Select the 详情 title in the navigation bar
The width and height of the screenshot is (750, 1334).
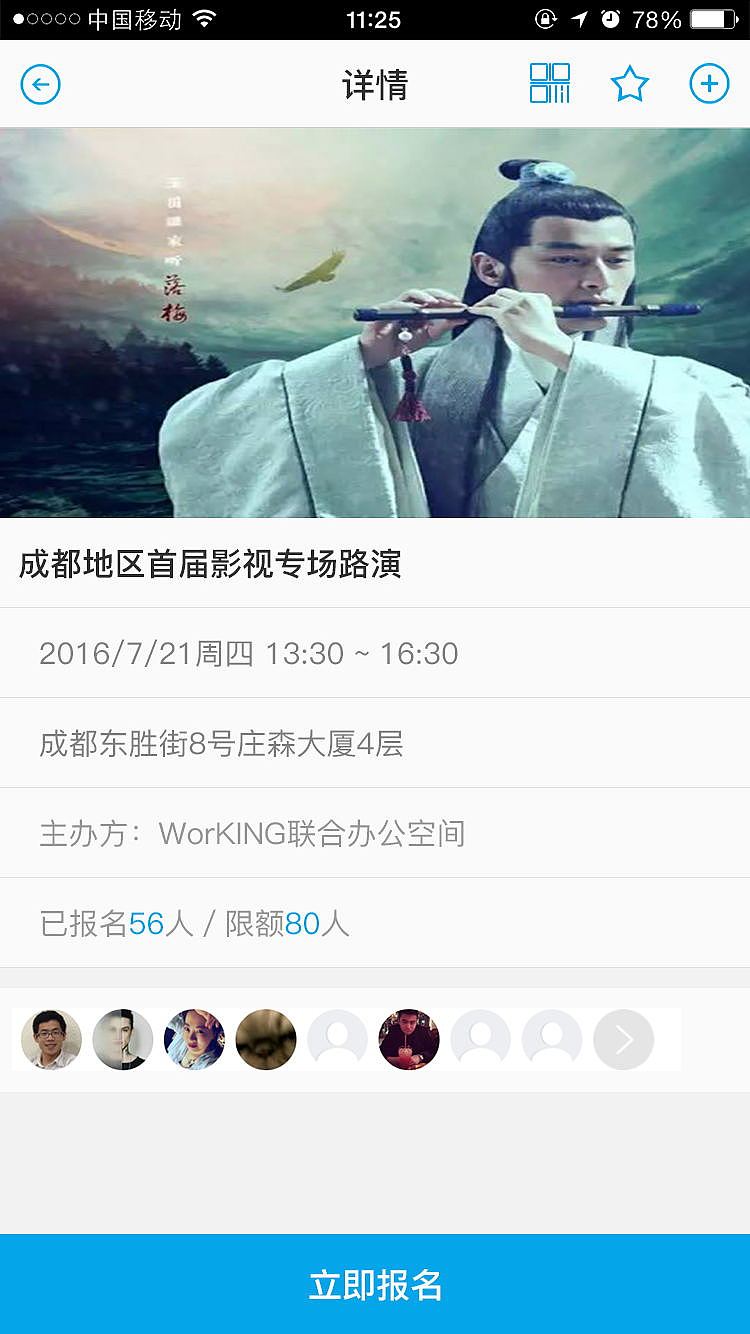coord(375,84)
